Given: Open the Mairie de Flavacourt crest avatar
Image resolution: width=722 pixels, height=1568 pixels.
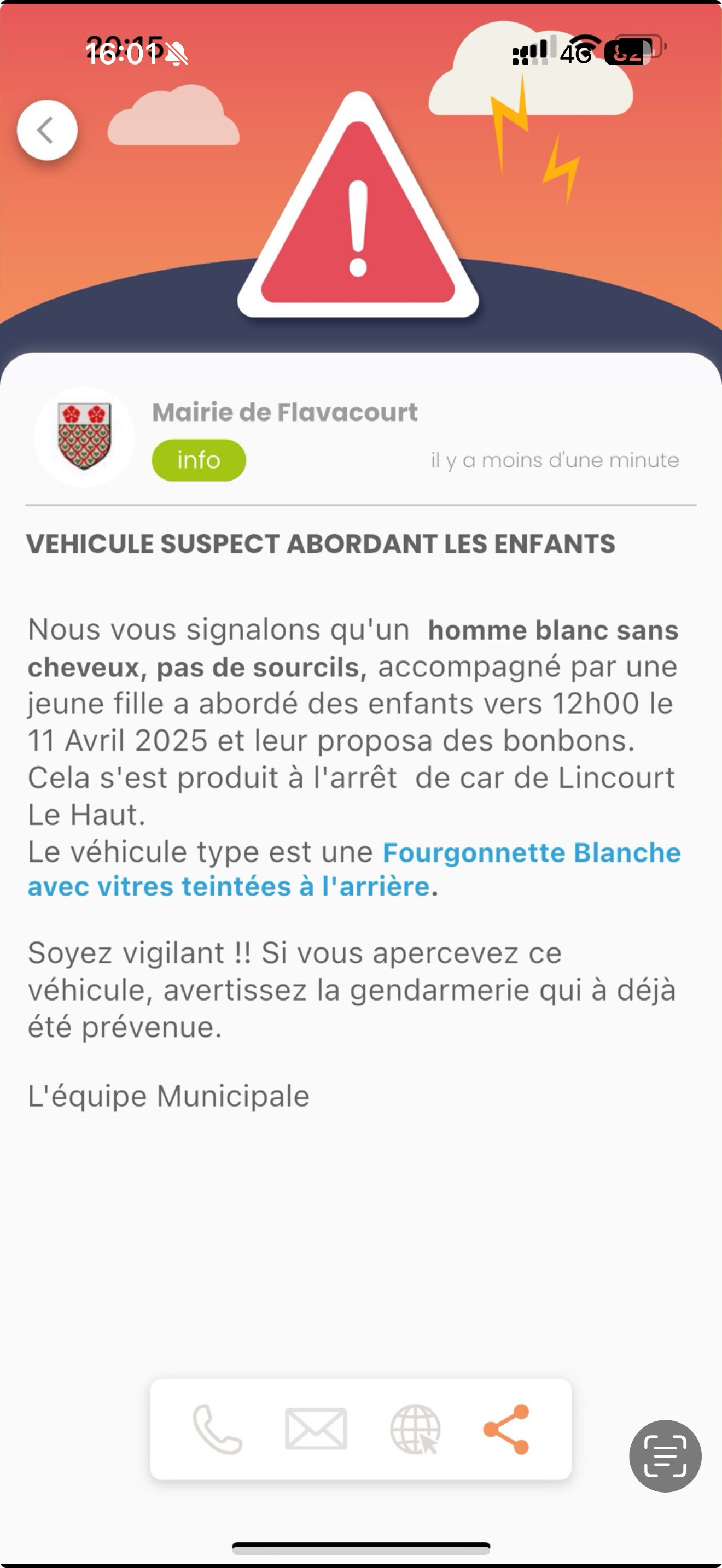Looking at the screenshot, I should pos(84,436).
